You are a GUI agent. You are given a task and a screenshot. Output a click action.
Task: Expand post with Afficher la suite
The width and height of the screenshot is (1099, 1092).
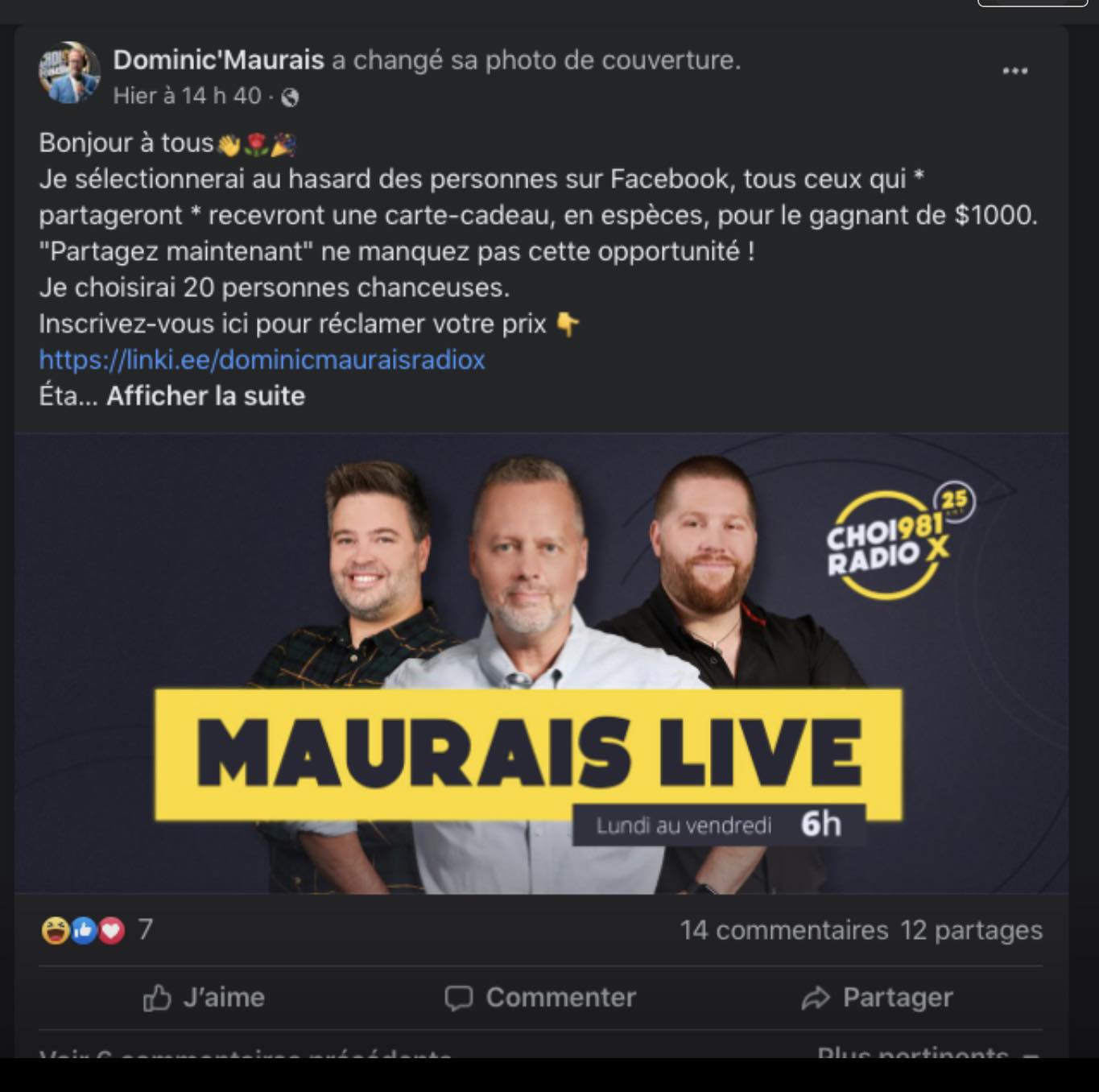pyautogui.click(x=205, y=396)
